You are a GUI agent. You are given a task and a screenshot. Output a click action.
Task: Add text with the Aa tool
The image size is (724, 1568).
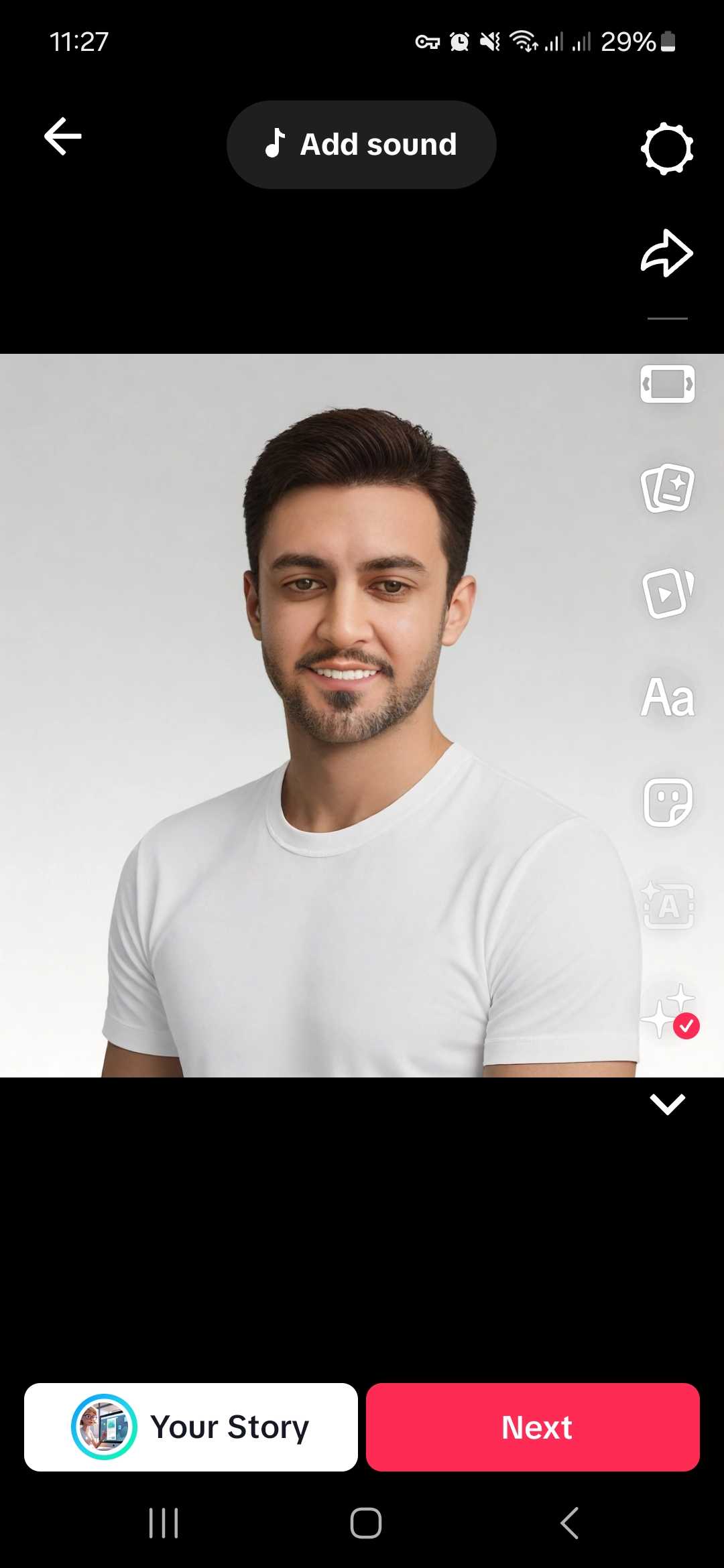coord(667,698)
